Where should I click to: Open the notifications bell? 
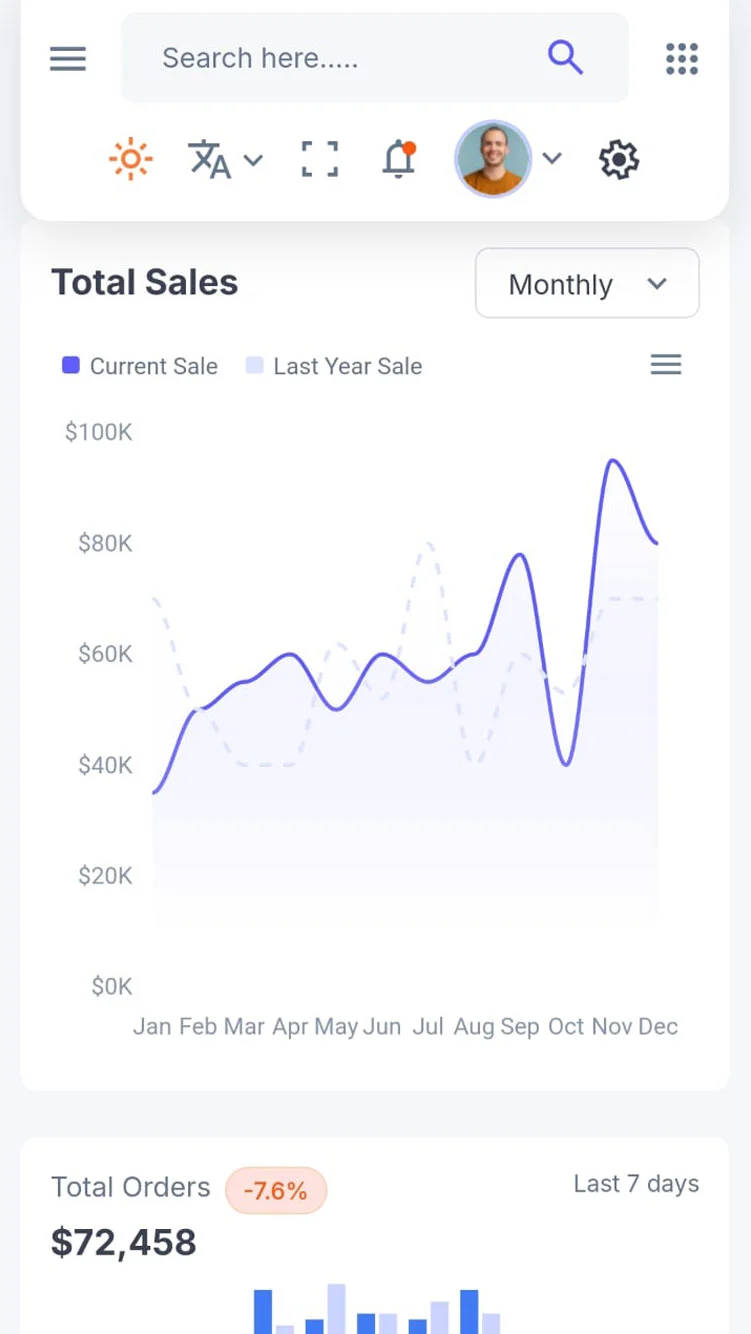(399, 159)
